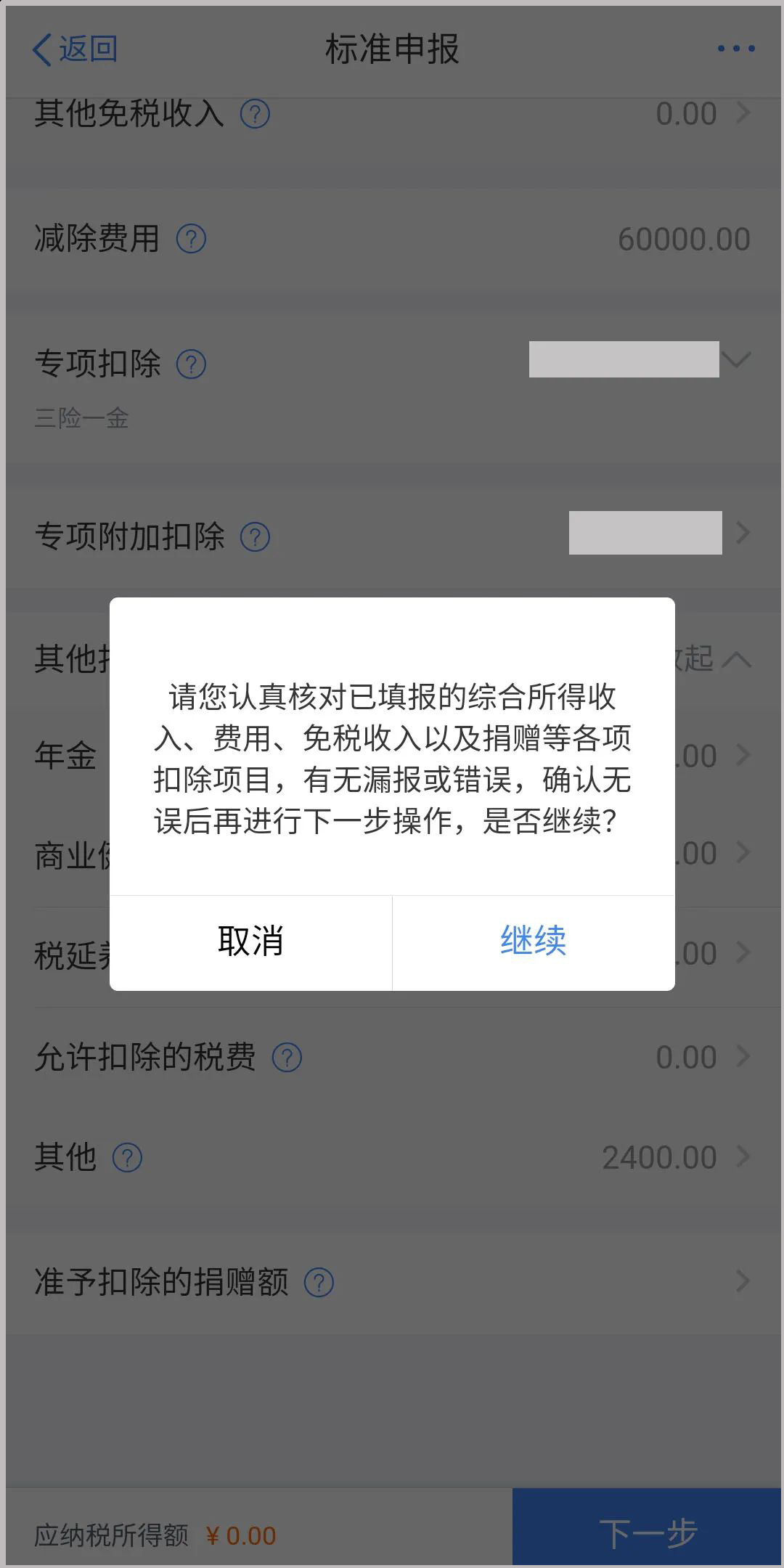Go back via 返回
The width and height of the screenshot is (784, 1568).
75,49
